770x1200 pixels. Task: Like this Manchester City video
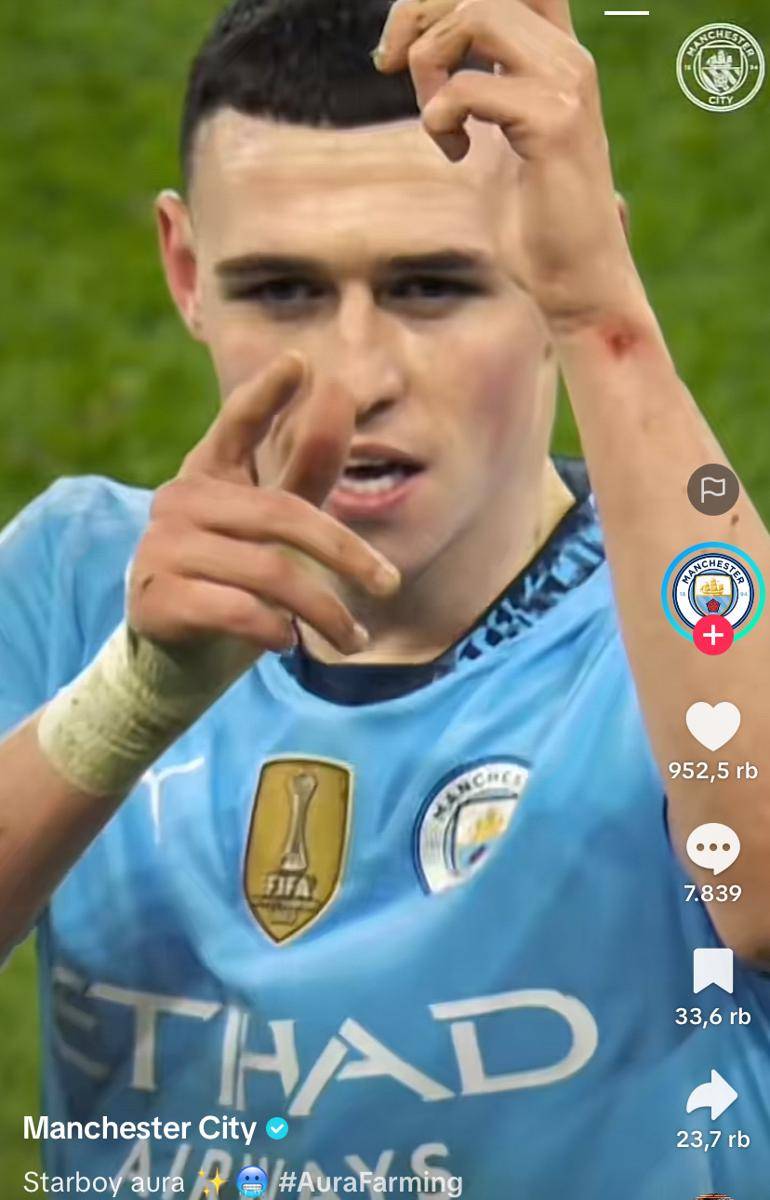tap(712, 726)
